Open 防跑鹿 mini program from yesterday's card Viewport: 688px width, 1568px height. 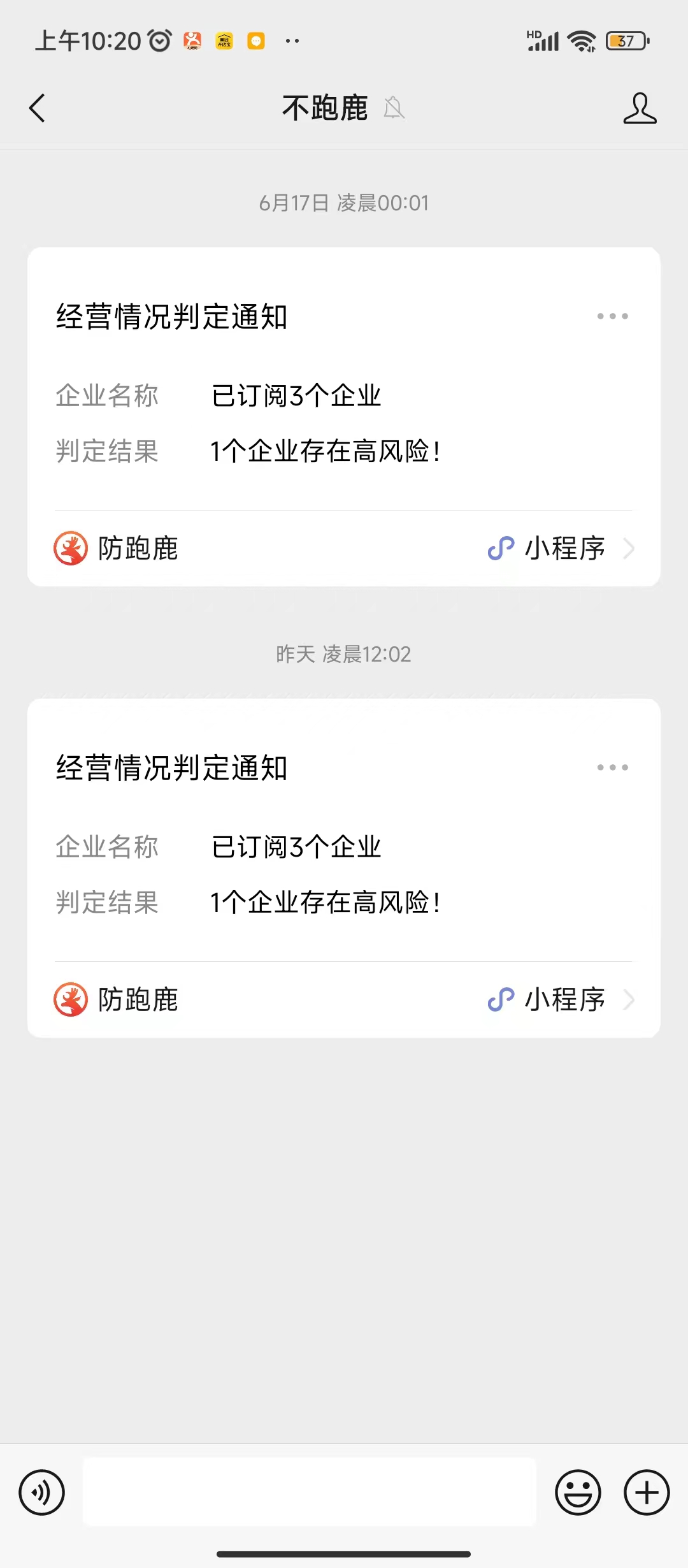tap(344, 999)
